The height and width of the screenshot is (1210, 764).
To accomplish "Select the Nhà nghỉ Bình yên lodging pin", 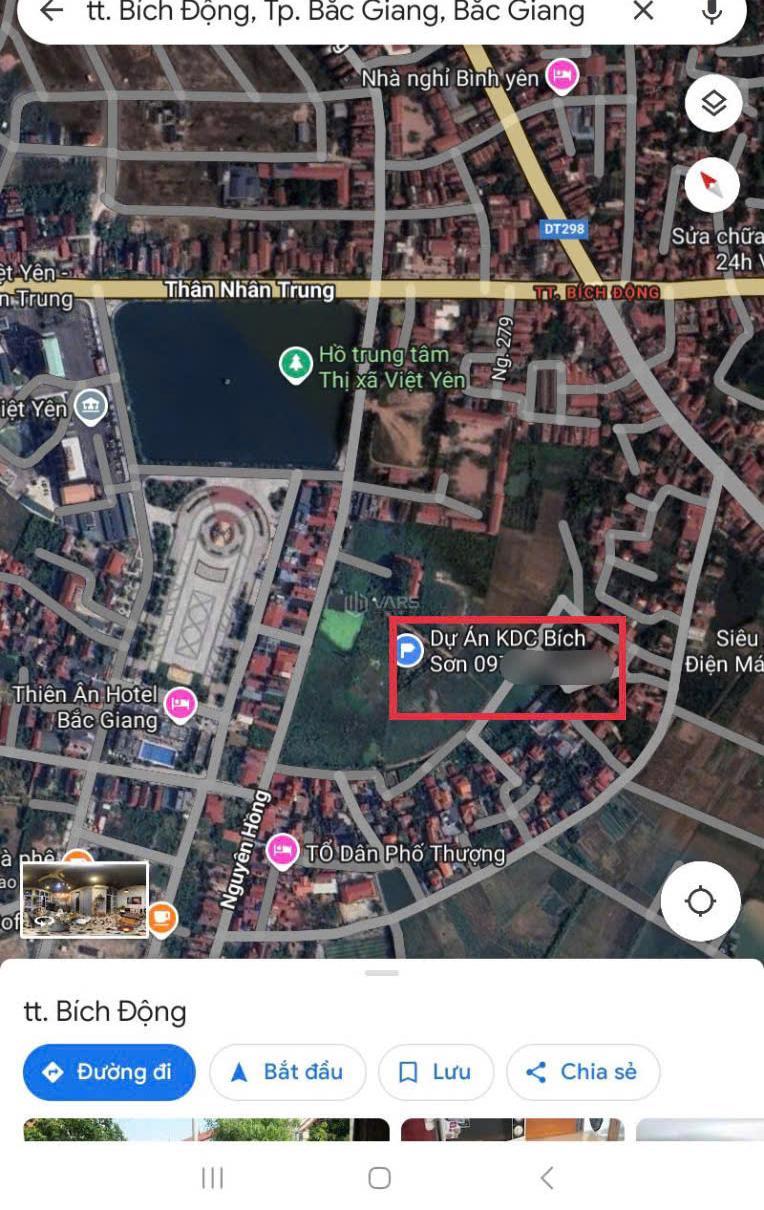I will pyautogui.click(x=563, y=77).
